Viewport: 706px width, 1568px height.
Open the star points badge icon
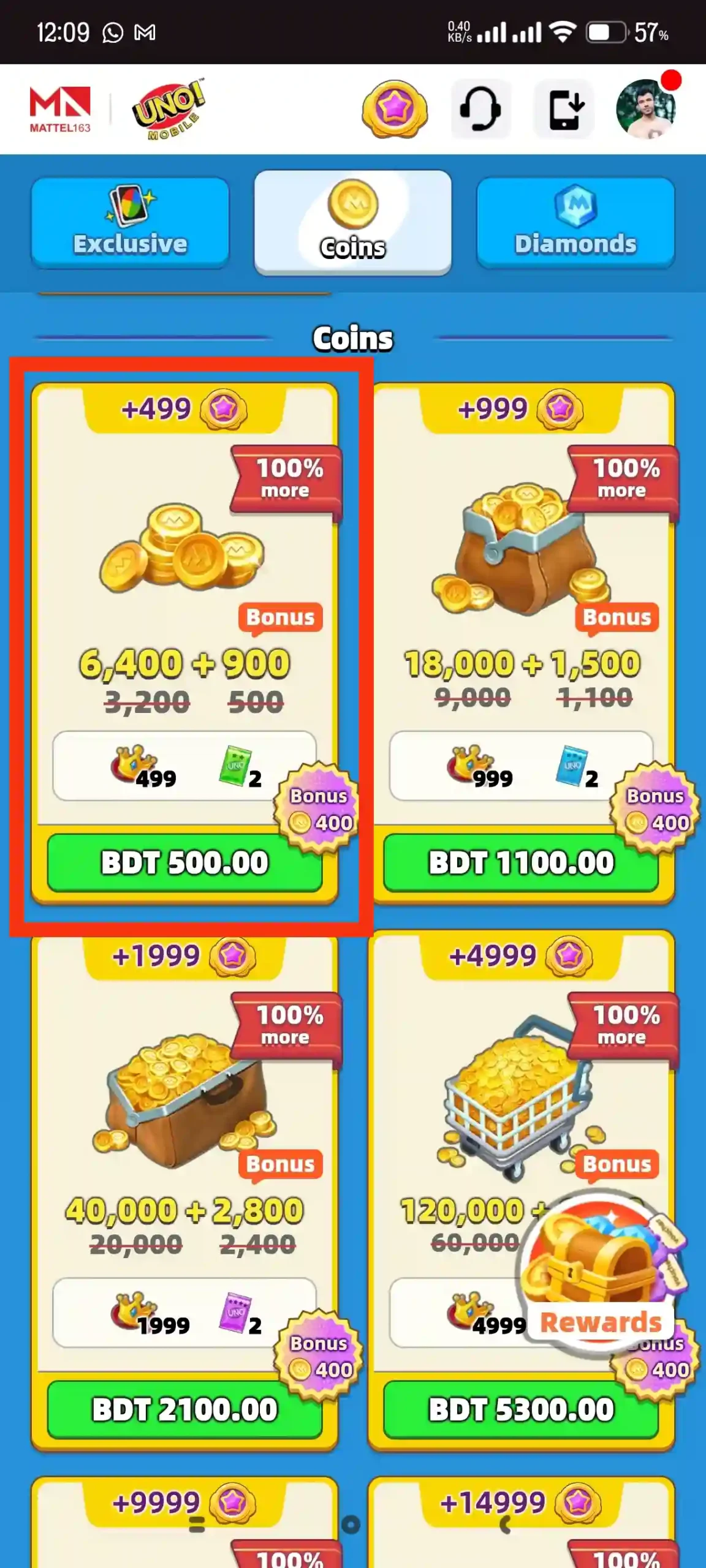[394, 109]
